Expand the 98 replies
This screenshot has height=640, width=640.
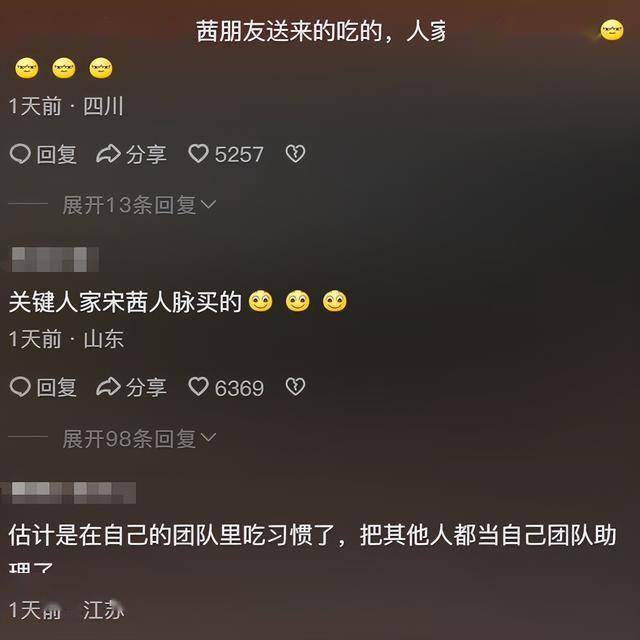tap(139, 438)
